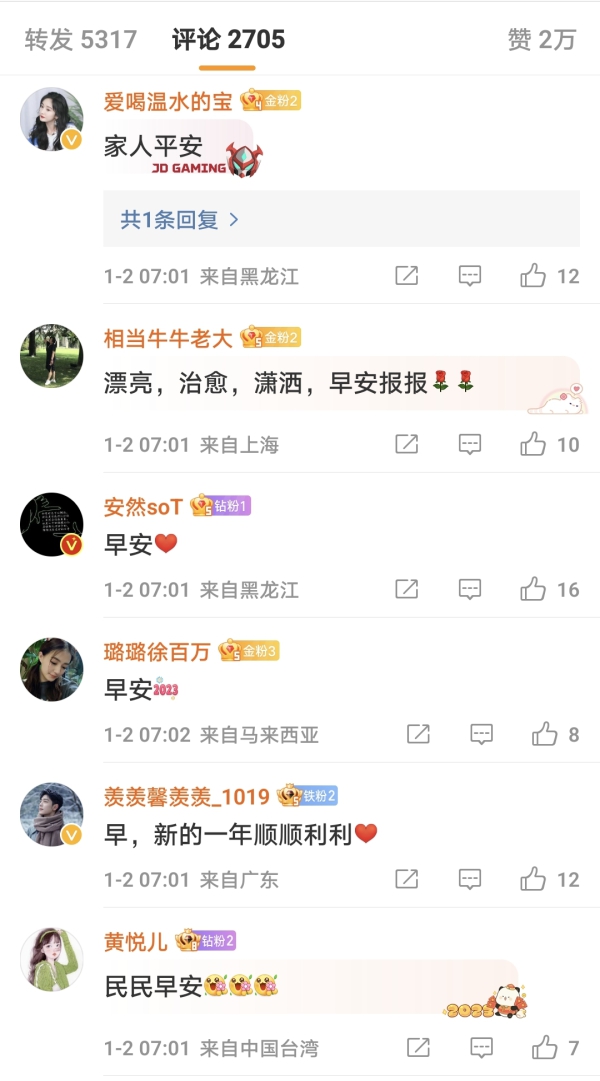The width and height of the screenshot is (600, 1081).
Task: Reply to 黄悦儿's comment
Action: click(x=482, y=1048)
